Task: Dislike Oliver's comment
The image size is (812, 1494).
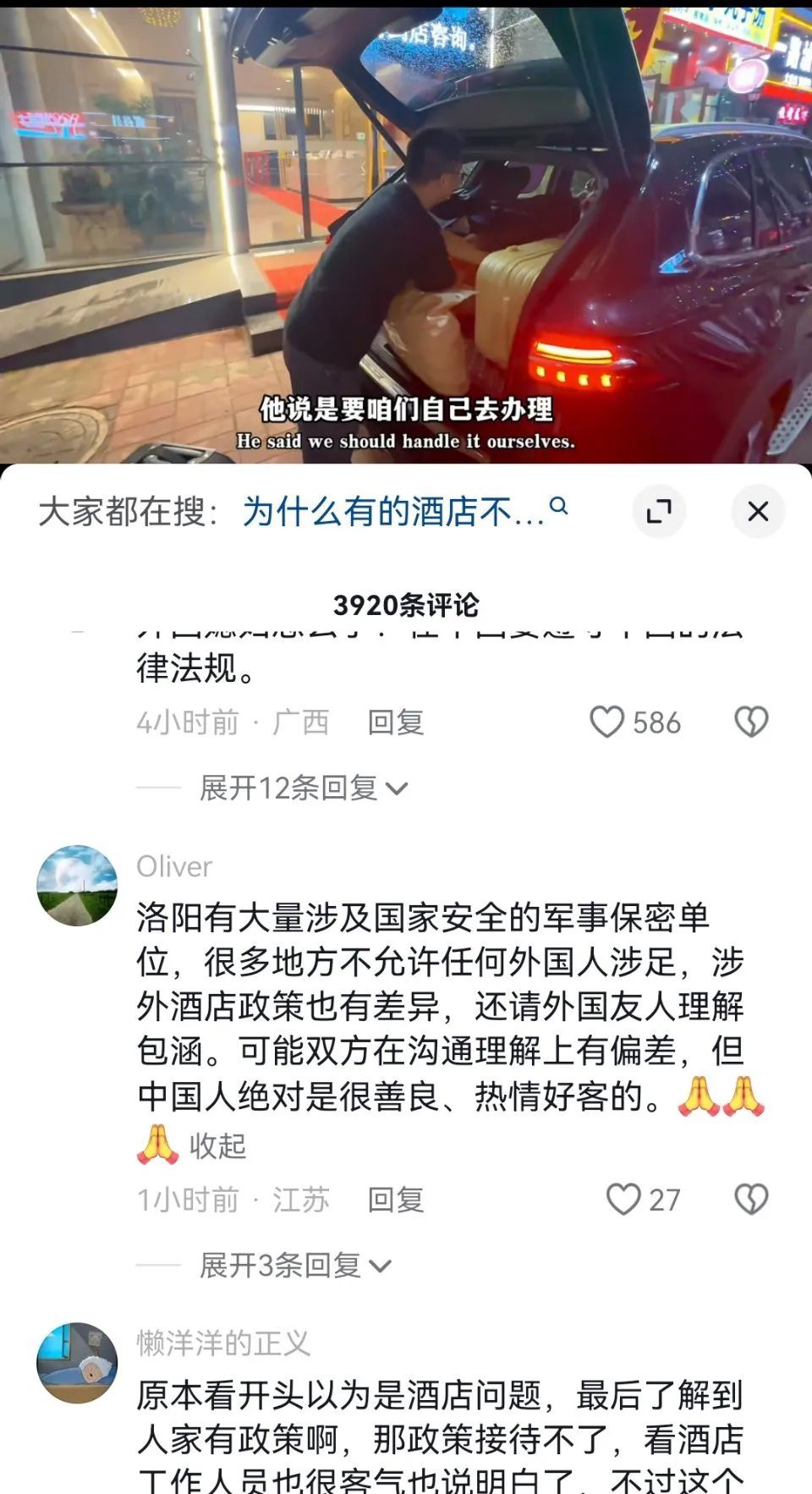Action: [751, 1200]
